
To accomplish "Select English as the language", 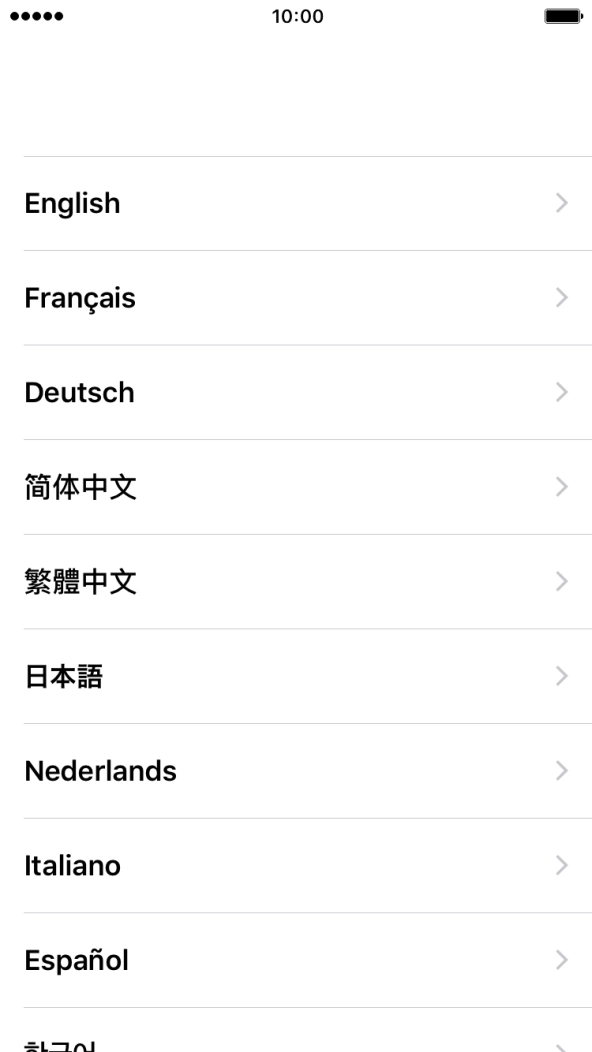I will (x=296, y=203).
